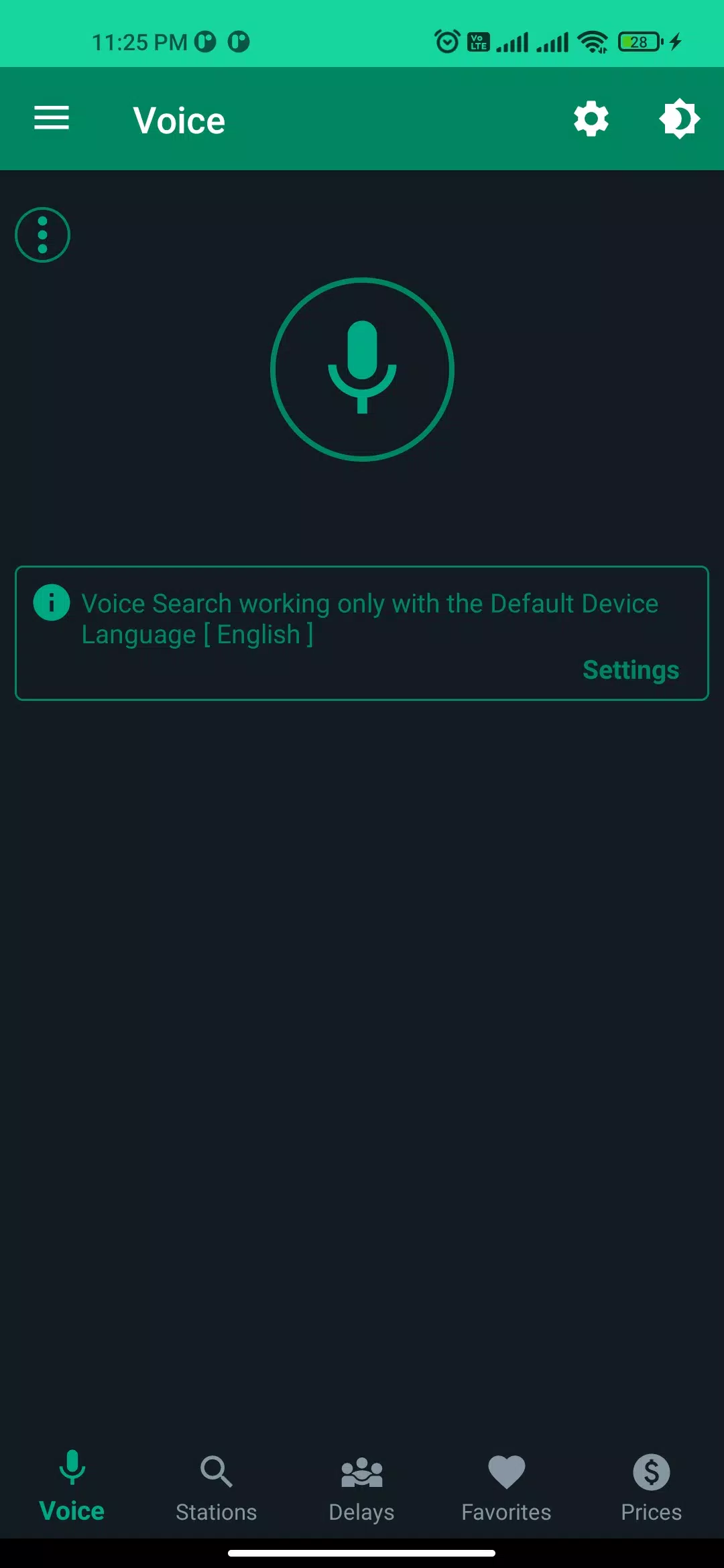Image resolution: width=724 pixels, height=1568 pixels.
Task: Toggle the brightness theme icon
Action: pyautogui.click(x=679, y=119)
